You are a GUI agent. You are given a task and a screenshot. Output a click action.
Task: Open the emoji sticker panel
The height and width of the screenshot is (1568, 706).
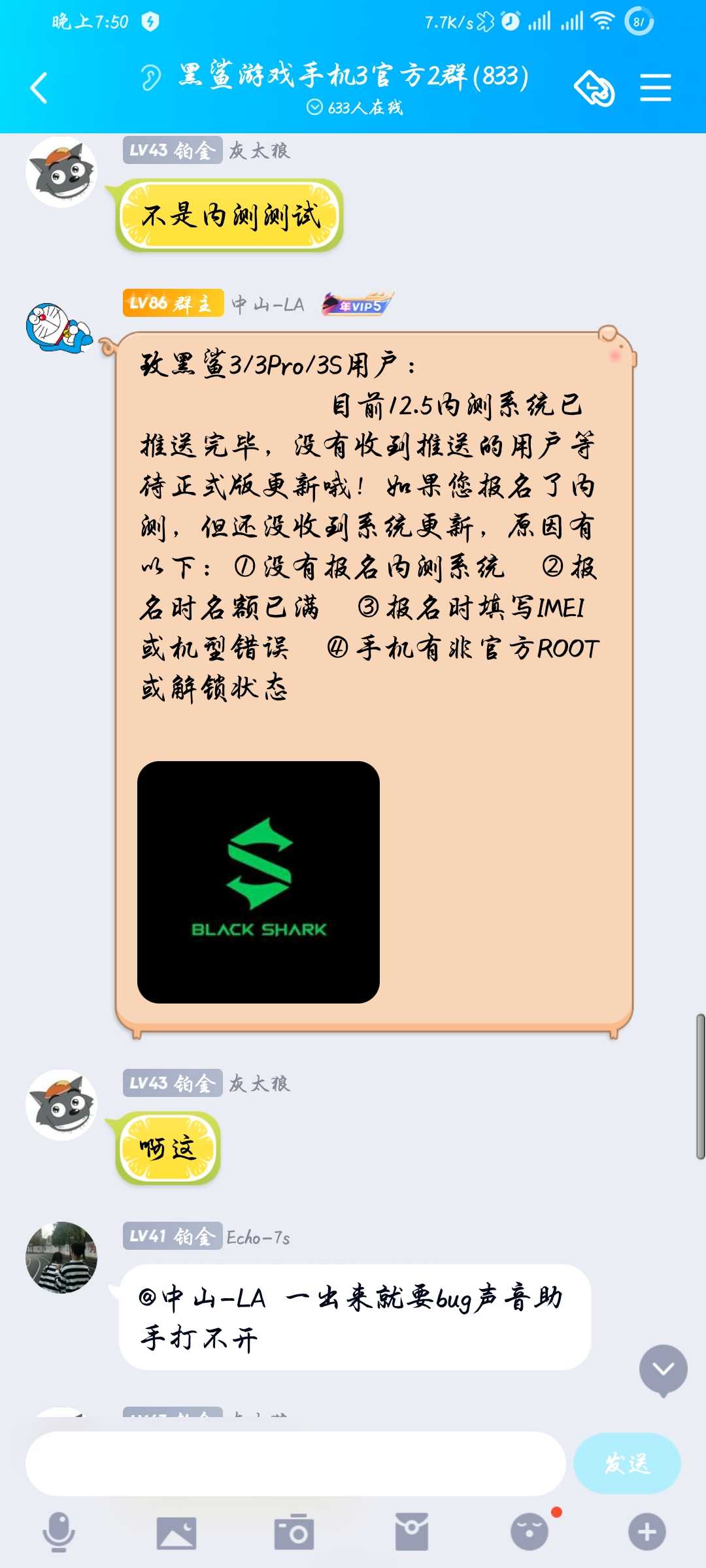[x=529, y=1532]
